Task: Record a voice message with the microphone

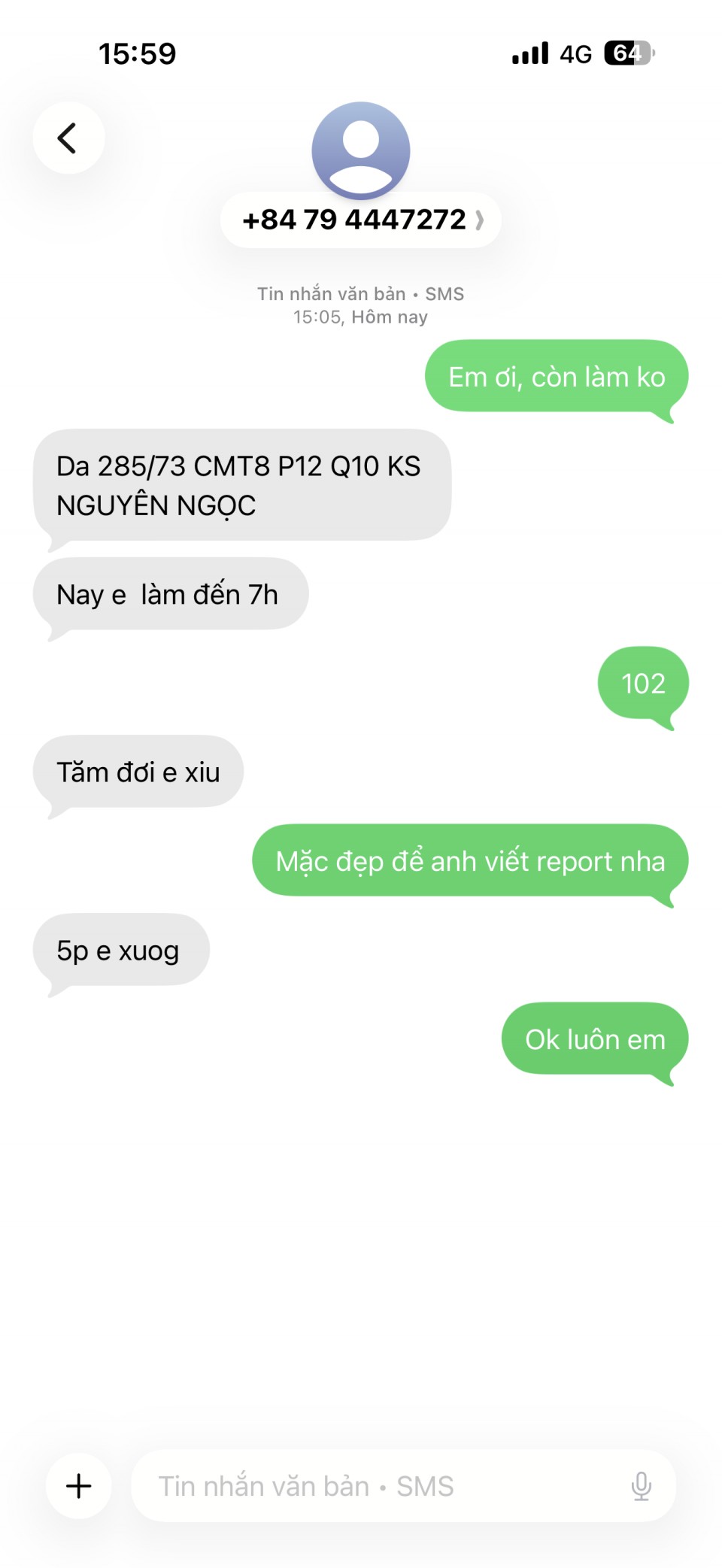Action: 641,1486
